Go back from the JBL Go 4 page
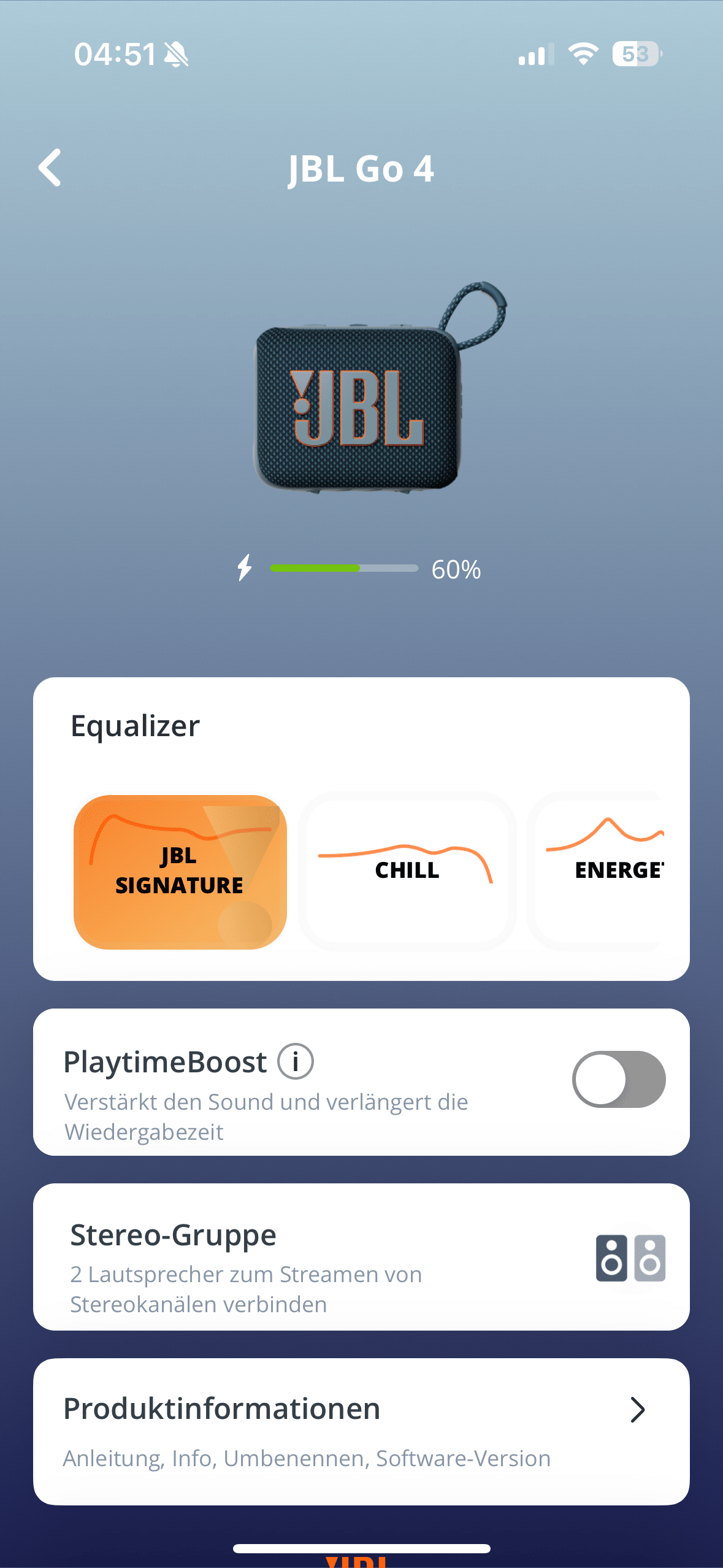 (x=50, y=167)
